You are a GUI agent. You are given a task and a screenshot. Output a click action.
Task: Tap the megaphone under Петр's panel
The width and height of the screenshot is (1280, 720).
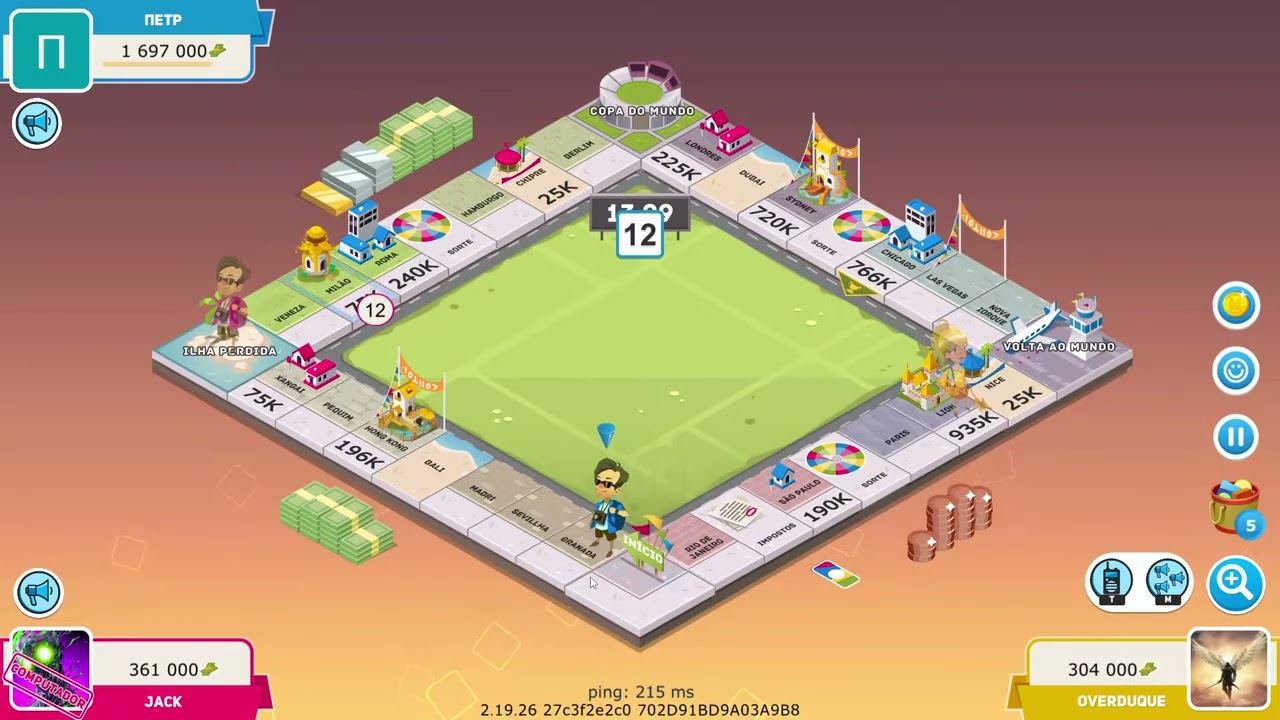coord(37,123)
